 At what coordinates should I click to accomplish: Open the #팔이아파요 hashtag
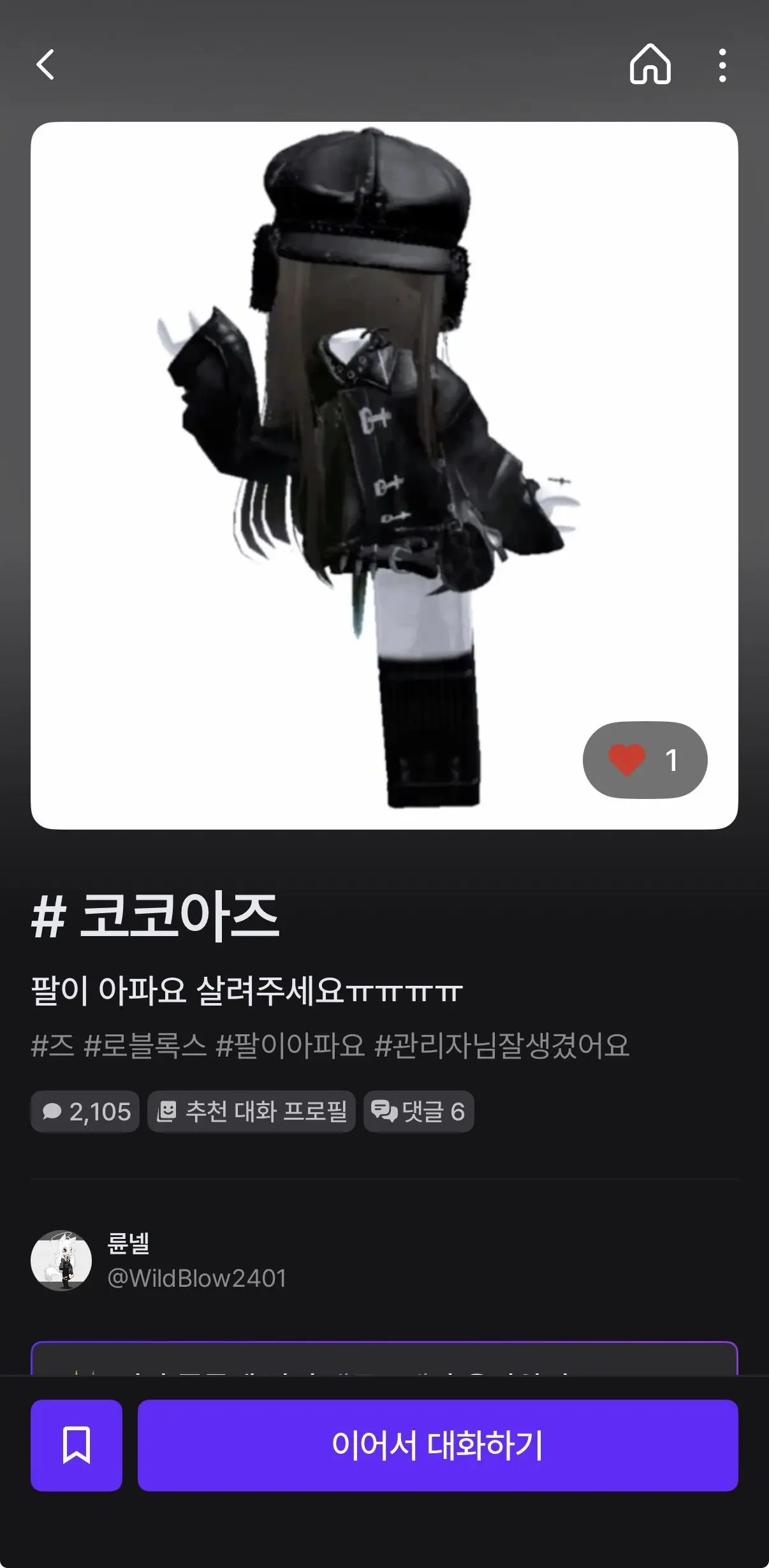[290, 1046]
